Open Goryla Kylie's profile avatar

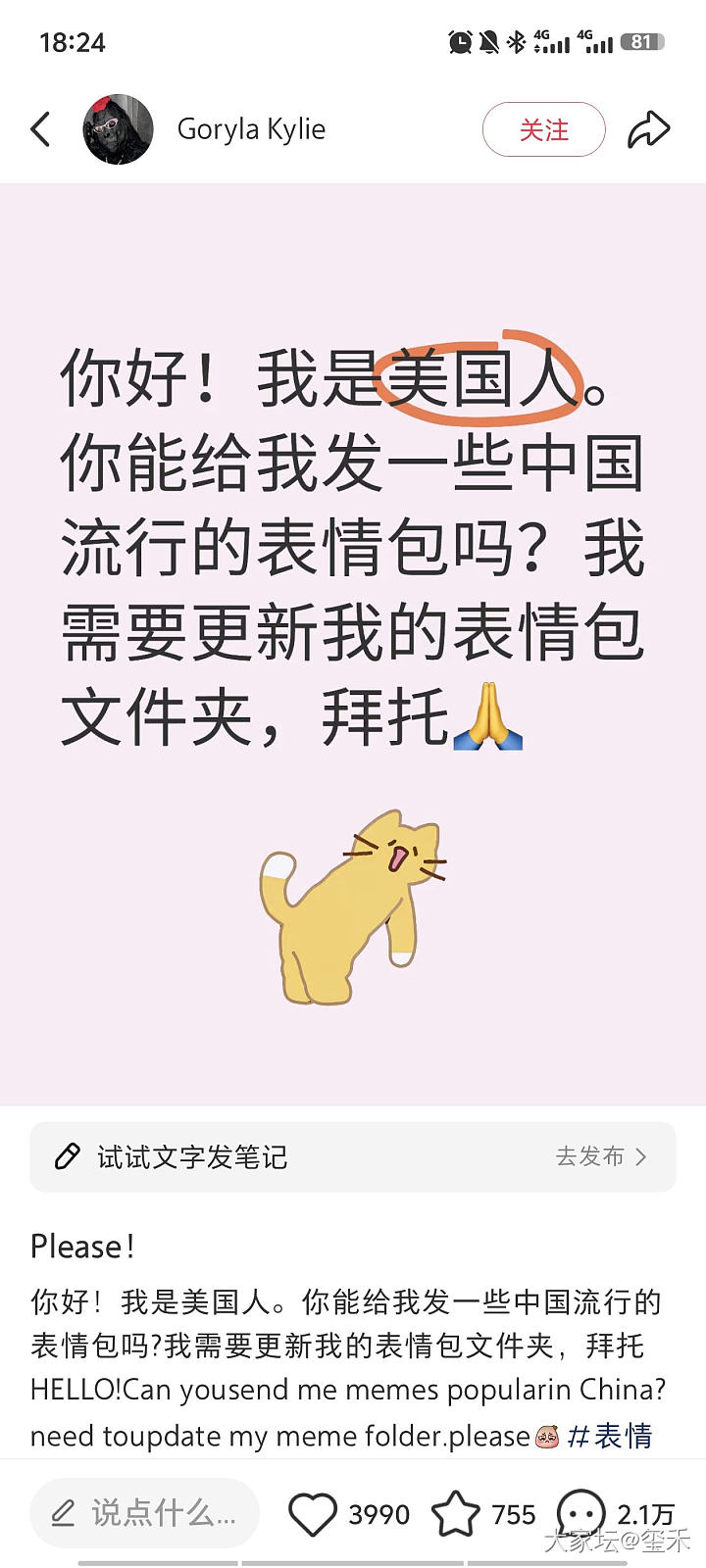tap(118, 129)
